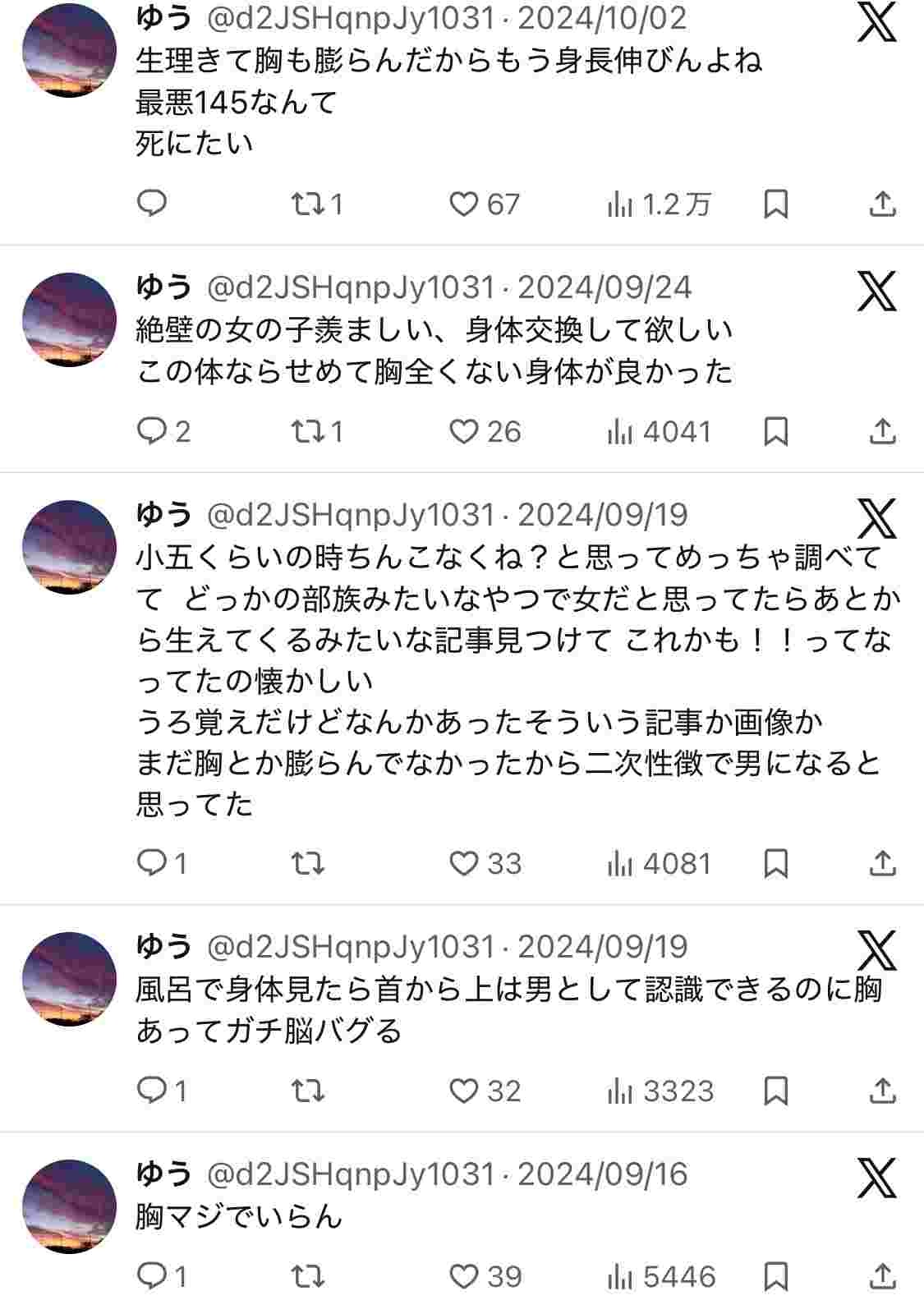The image size is (924, 1300).
Task: Bookmark the 2024/10/02 post
Action: (x=776, y=204)
